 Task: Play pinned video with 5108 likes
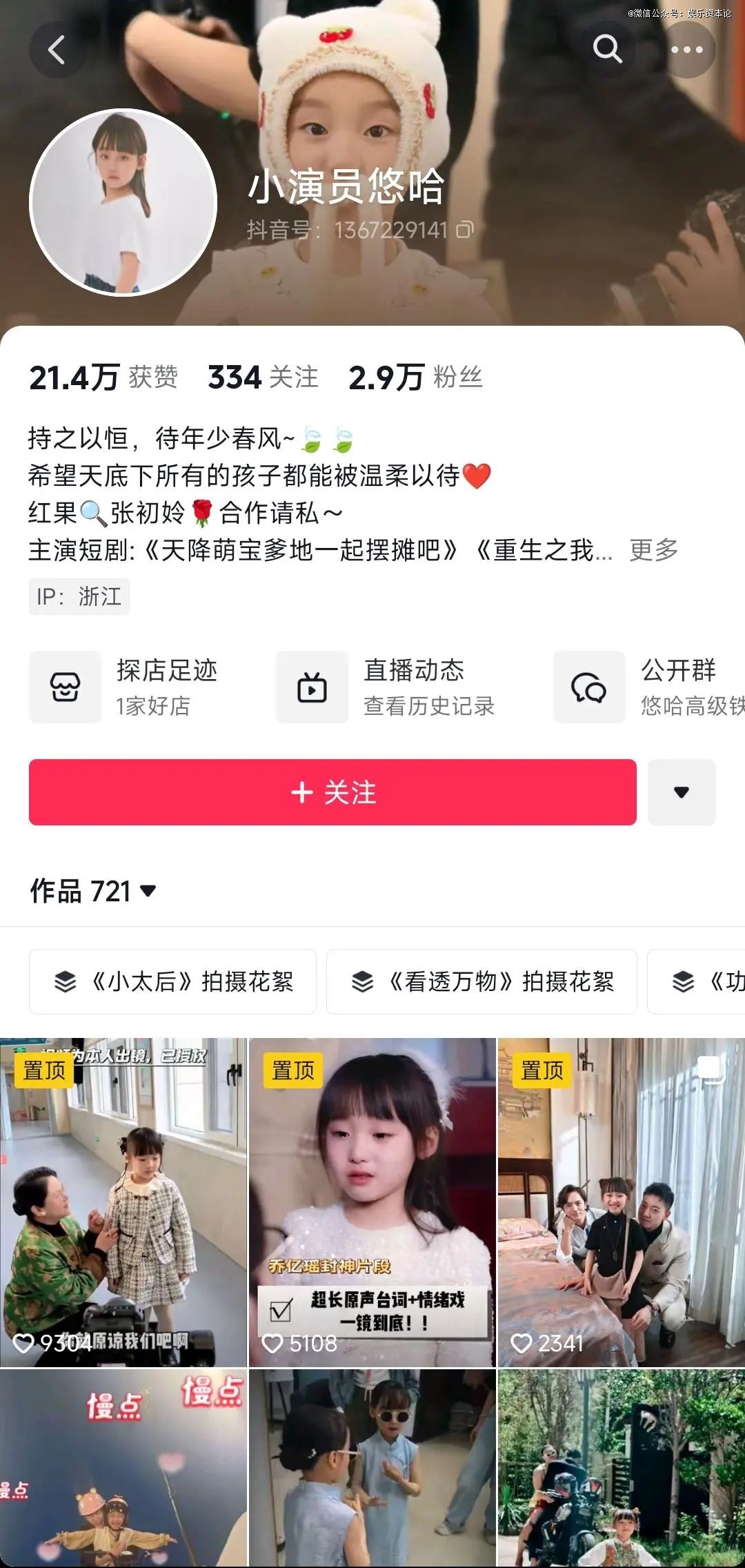coord(372,1202)
